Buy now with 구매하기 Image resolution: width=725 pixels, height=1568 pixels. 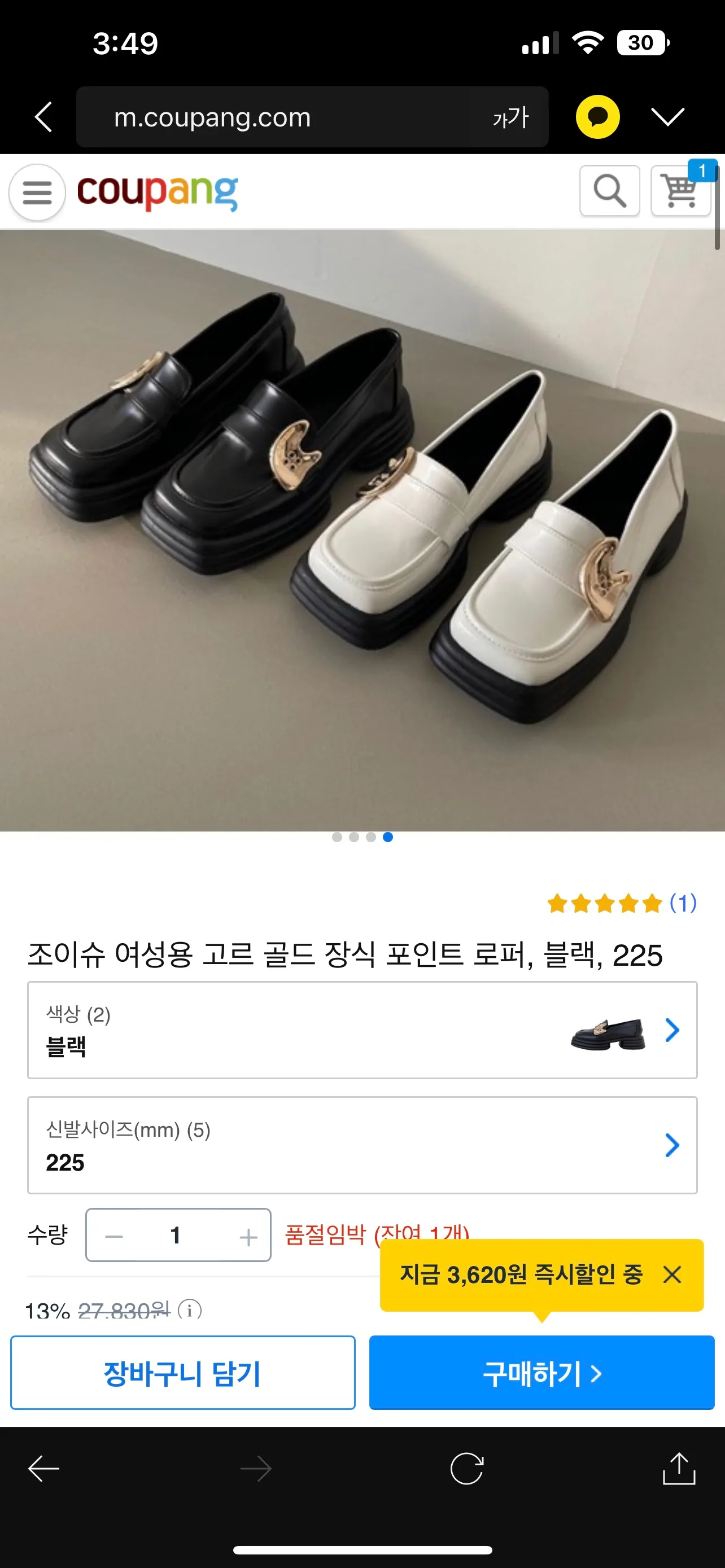click(x=541, y=1373)
